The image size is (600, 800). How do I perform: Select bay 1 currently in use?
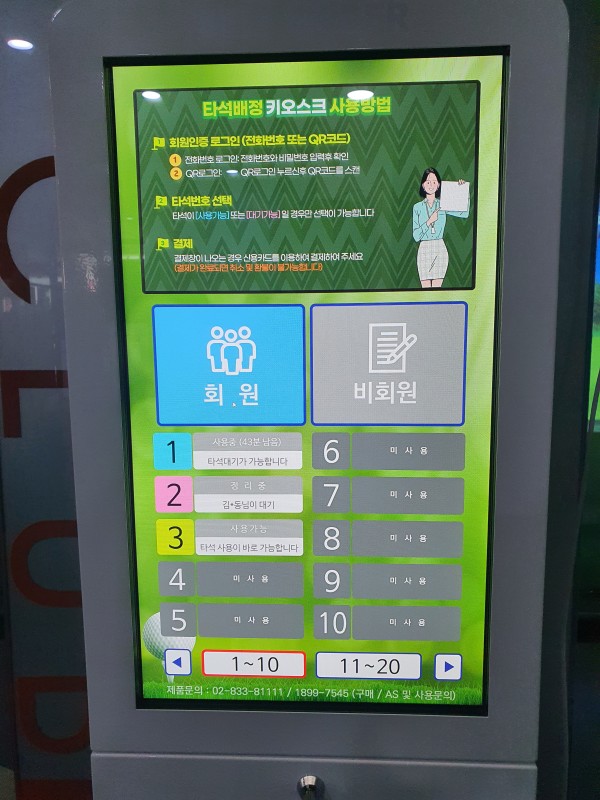pos(228,452)
